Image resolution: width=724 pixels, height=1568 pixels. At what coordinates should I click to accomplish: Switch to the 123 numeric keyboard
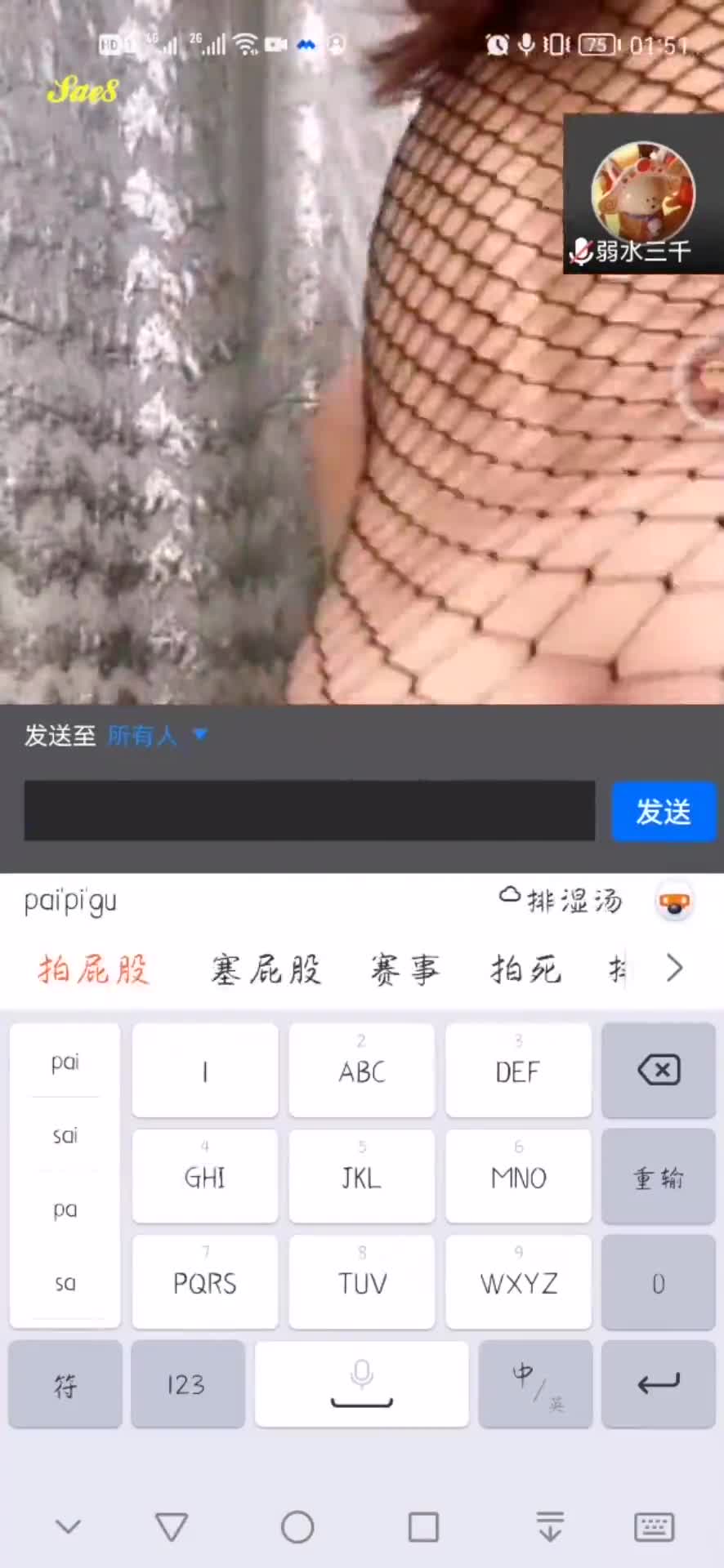coord(187,1384)
